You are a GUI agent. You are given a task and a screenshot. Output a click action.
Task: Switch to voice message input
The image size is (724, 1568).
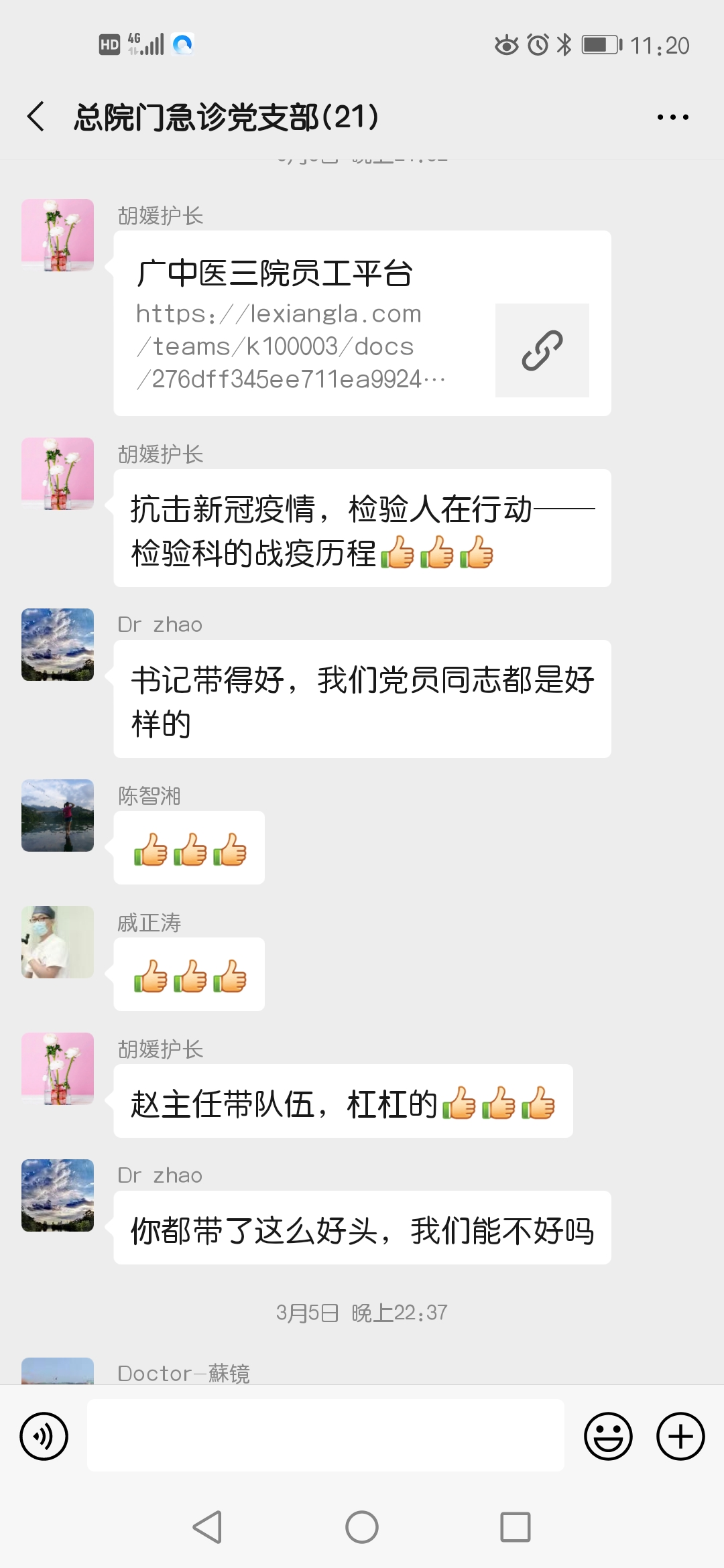tap(44, 1436)
